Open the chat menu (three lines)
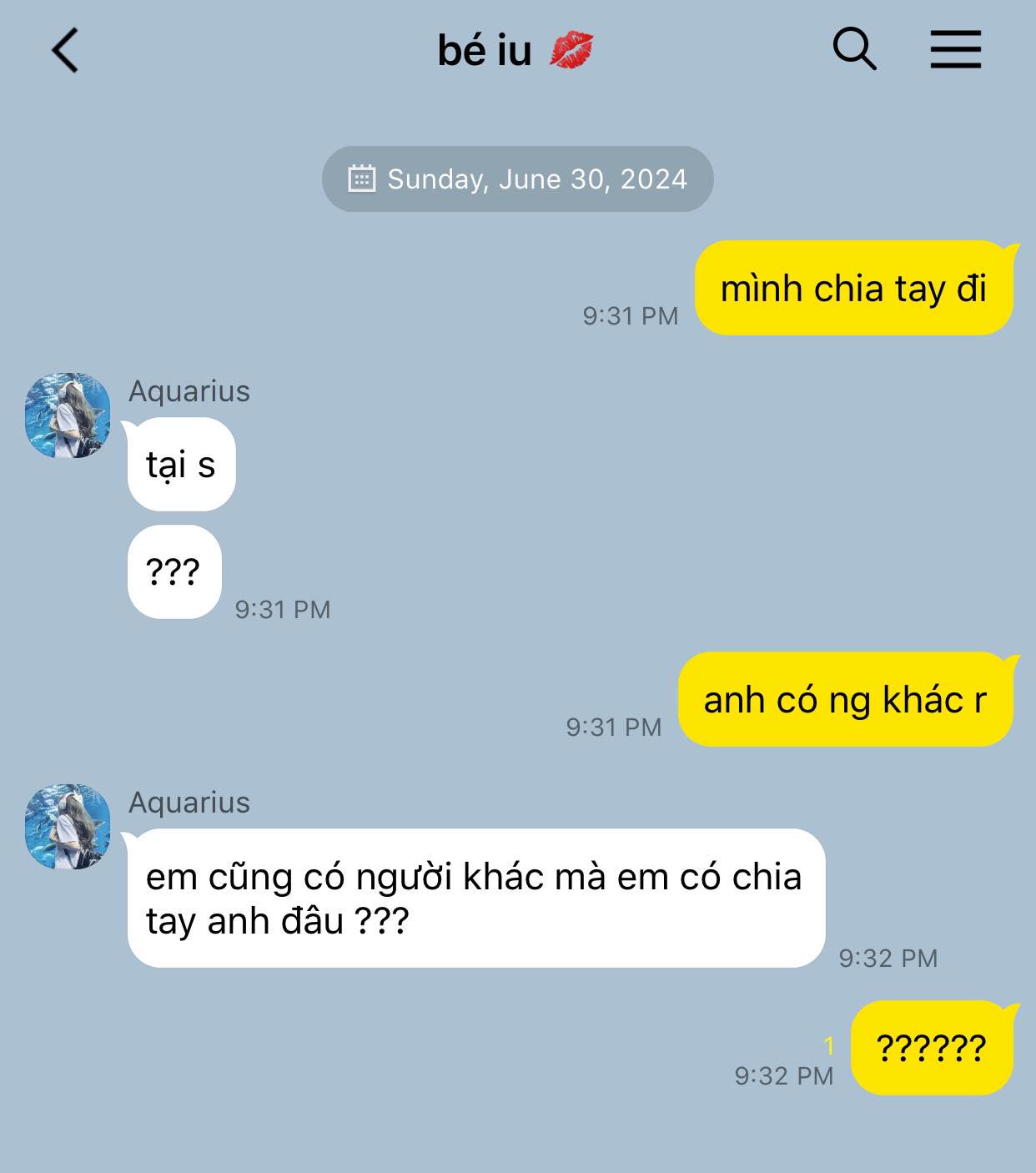Image resolution: width=1036 pixels, height=1173 pixels. pos(955,49)
